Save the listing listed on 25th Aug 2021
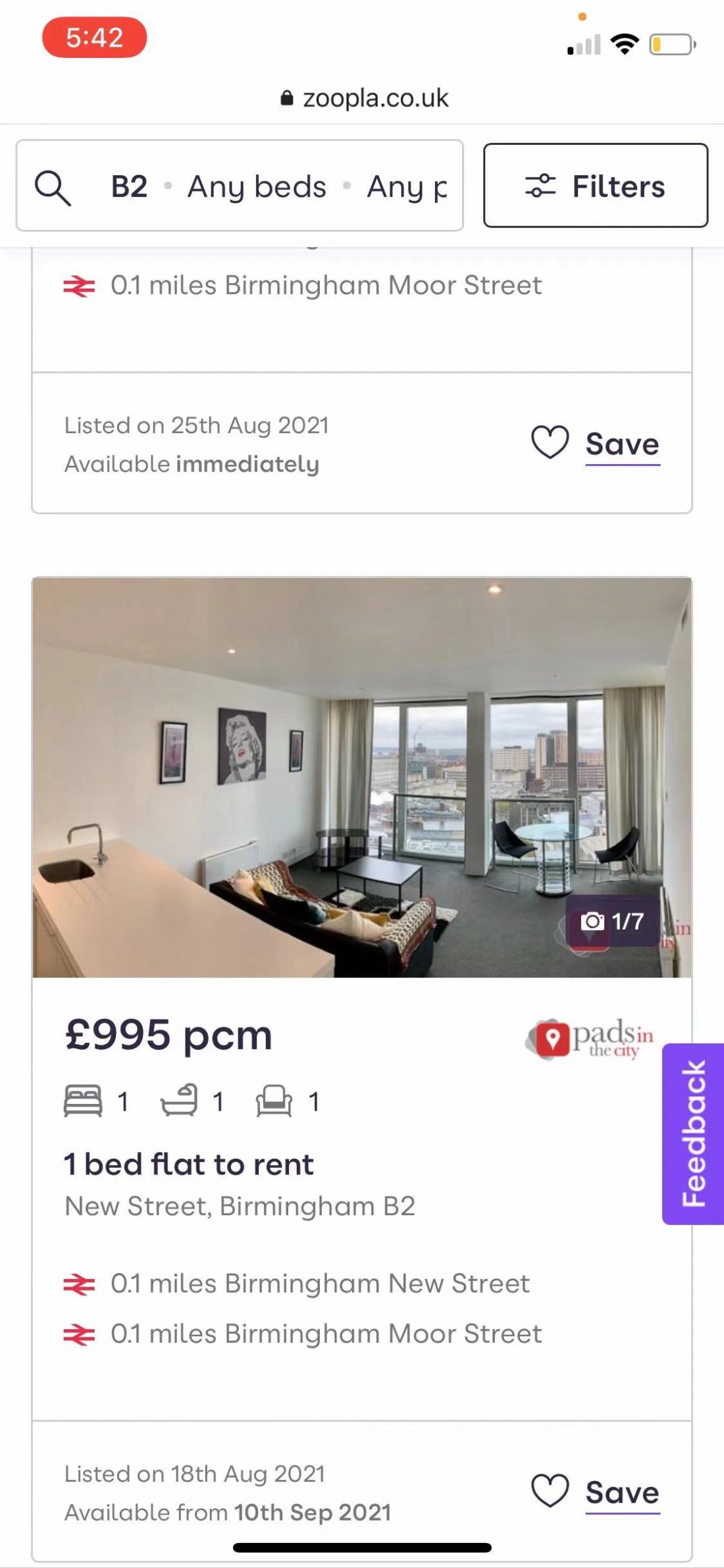Viewport: 724px width, 1568px height. click(596, 444)
